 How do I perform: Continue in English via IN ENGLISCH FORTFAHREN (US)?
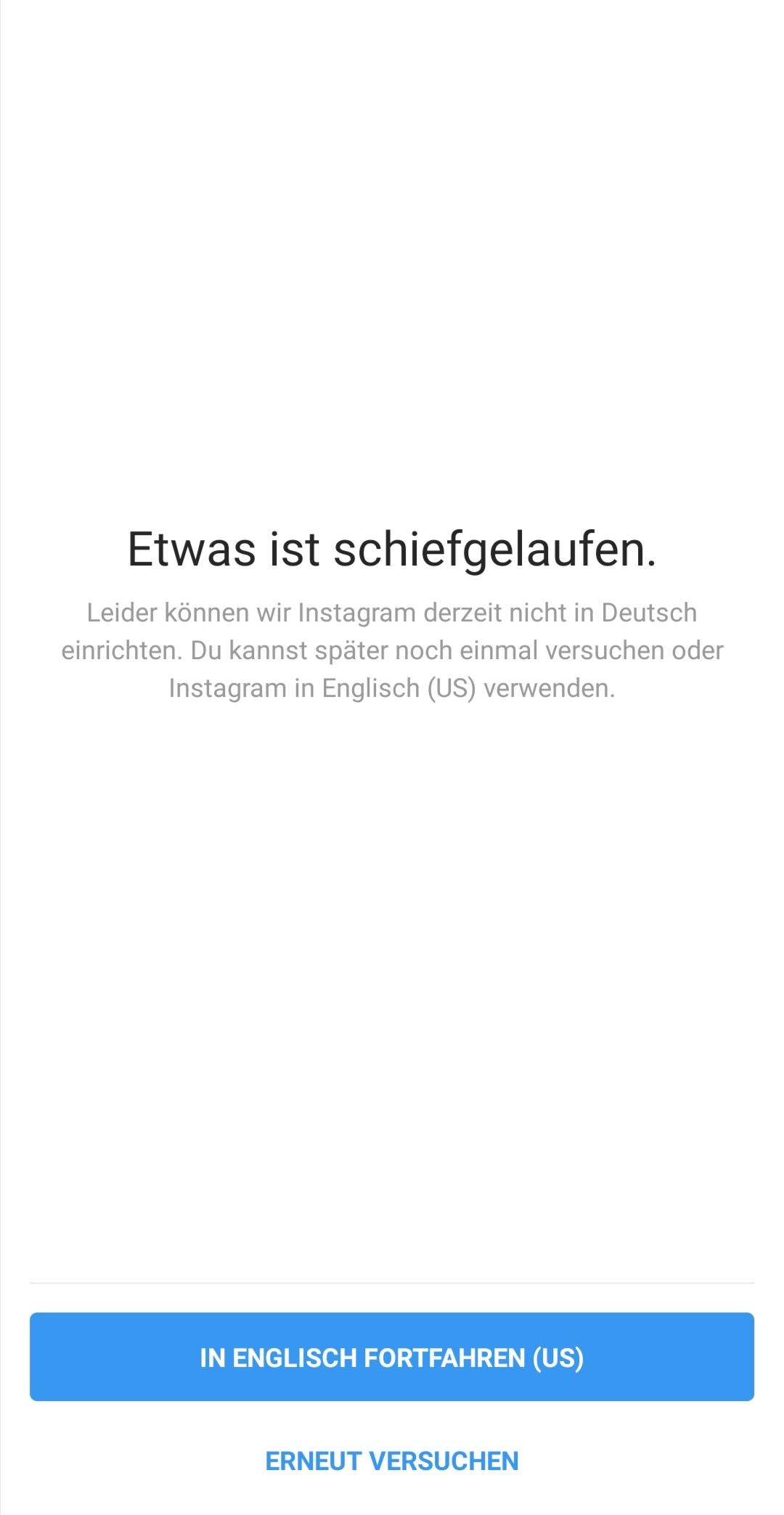tap(392, 1357)
